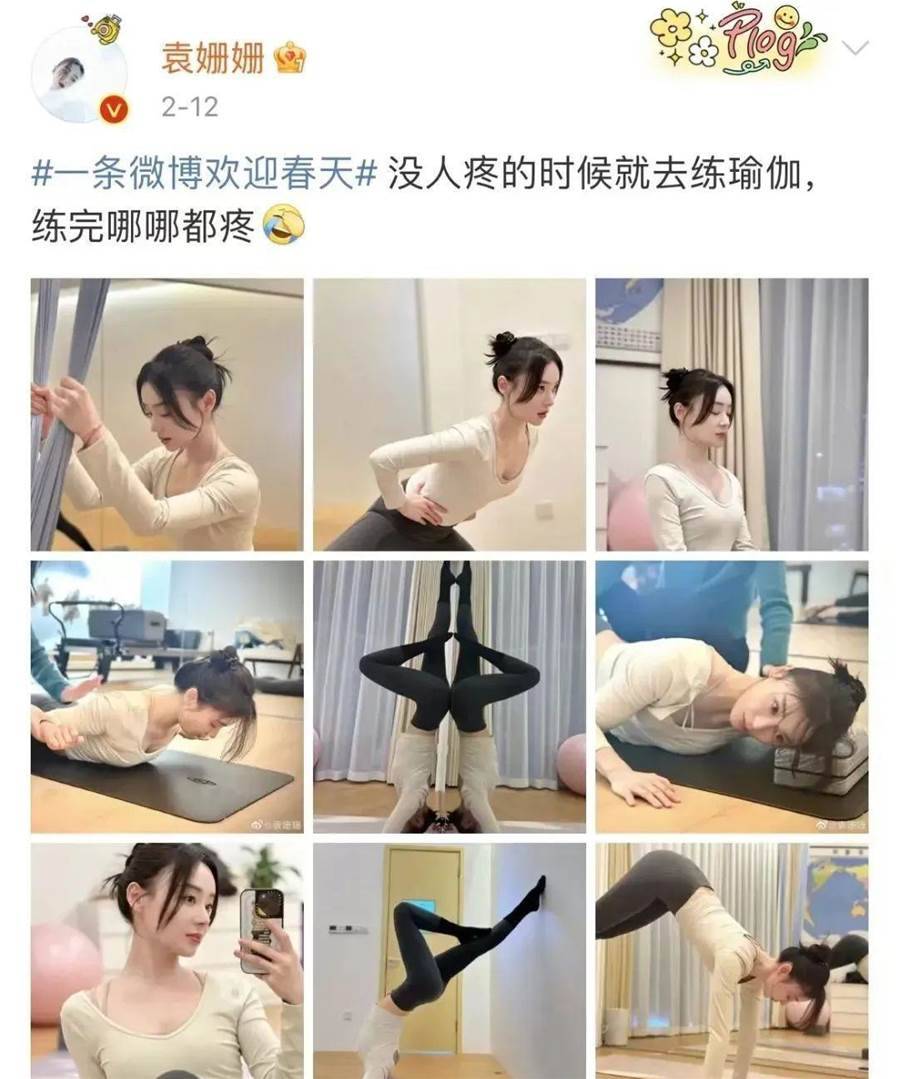View the photo of leaning forward with hands on waist
The image size is (900, 1079).
[449, 414]
